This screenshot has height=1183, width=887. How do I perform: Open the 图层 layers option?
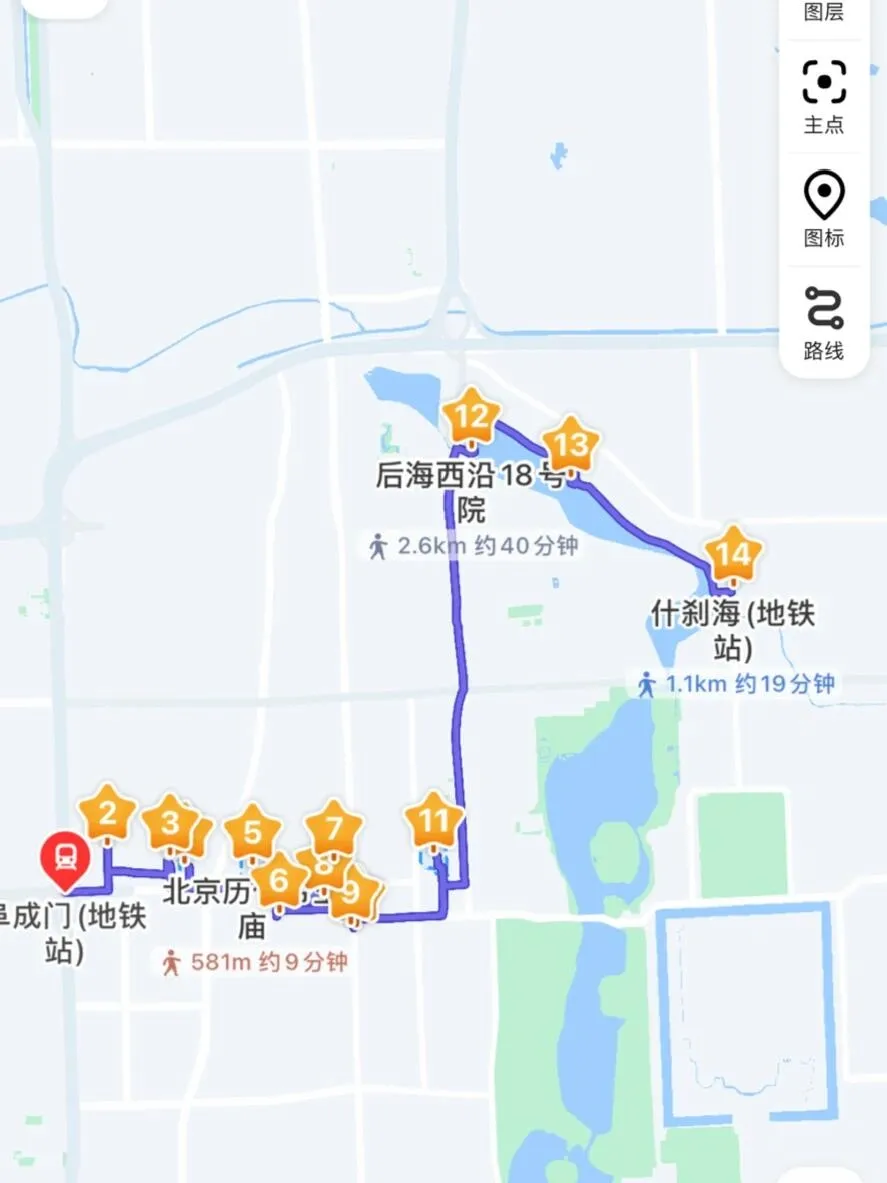pos(824,12)
